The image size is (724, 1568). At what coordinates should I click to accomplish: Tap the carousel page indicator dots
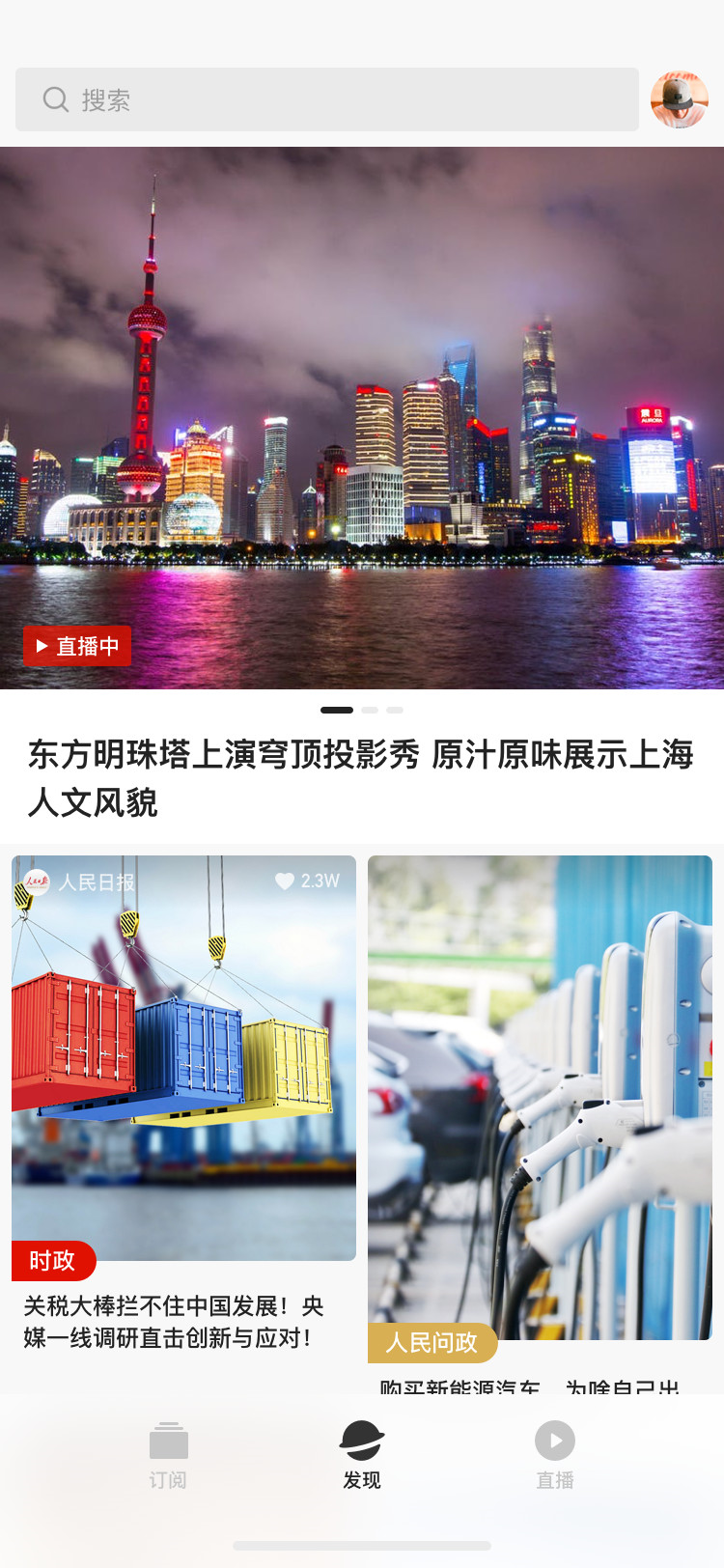[362, 710]
